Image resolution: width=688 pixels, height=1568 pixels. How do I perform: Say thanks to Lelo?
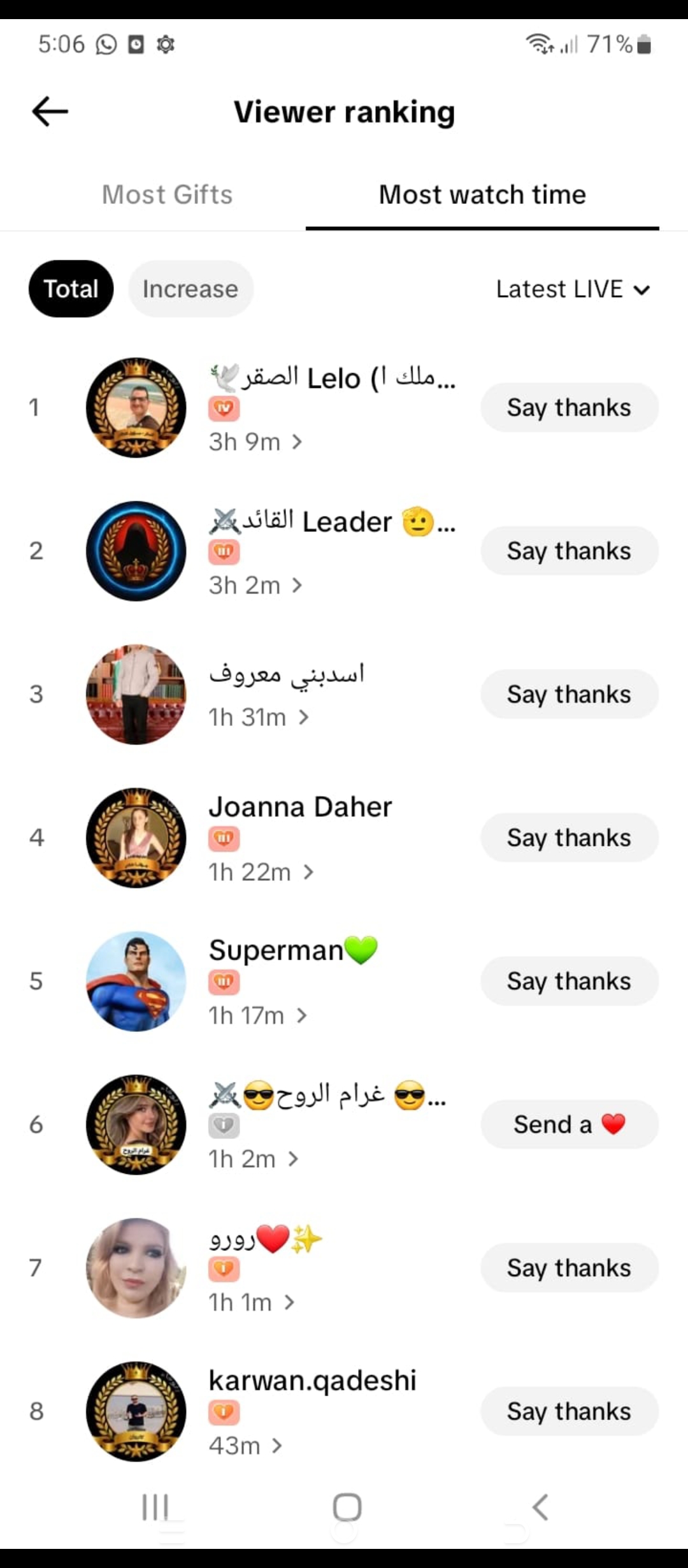[x=569, y=407]
